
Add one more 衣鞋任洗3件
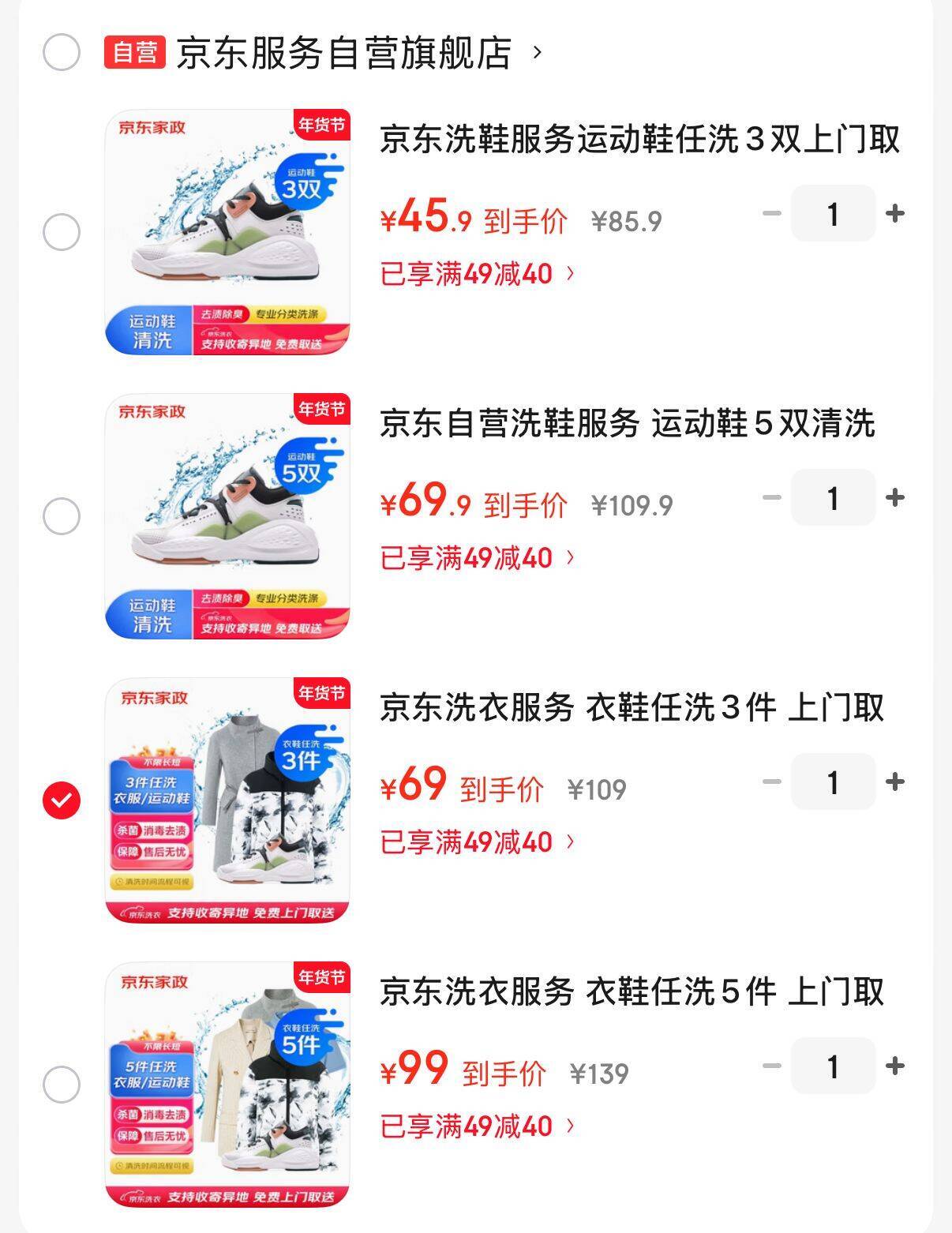(x=894, y=781)
